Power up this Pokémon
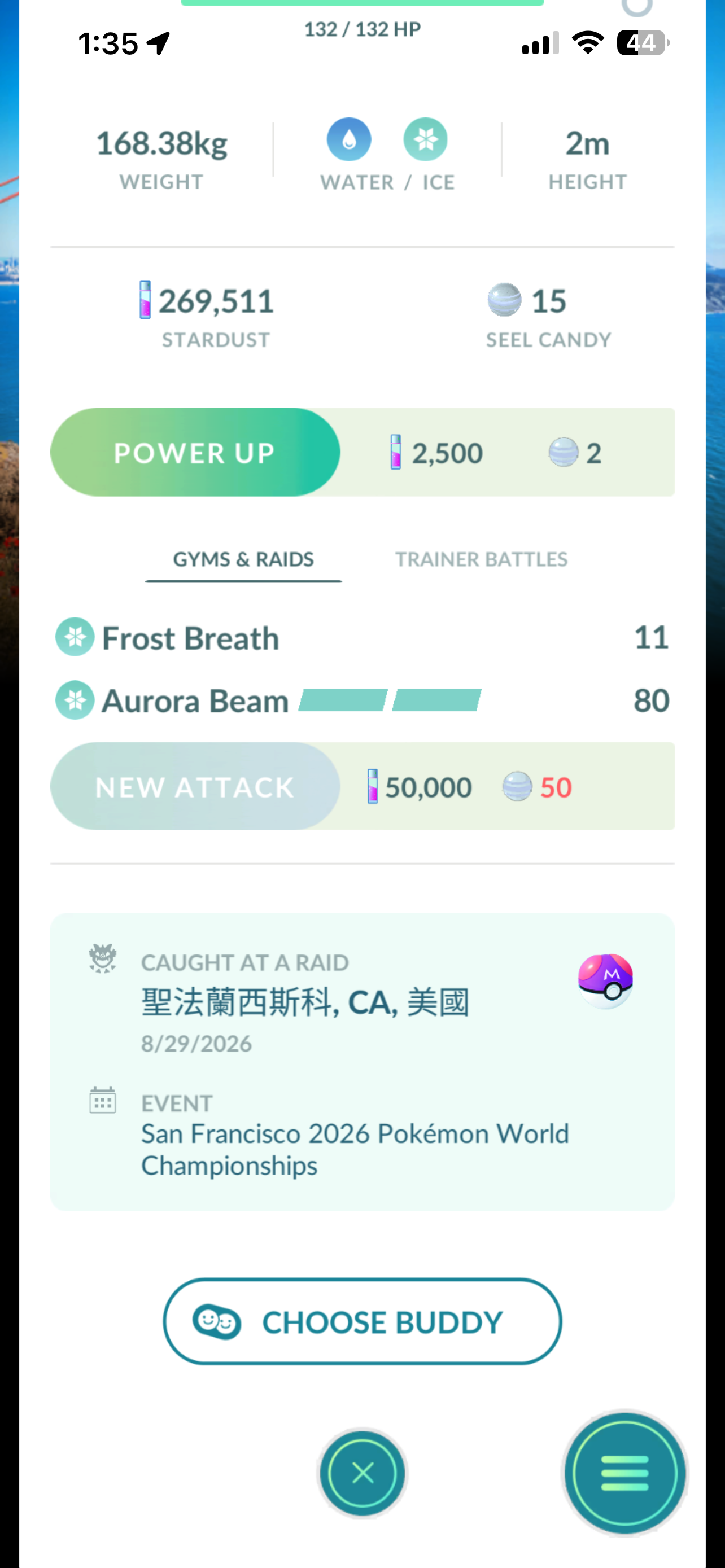 195,452
